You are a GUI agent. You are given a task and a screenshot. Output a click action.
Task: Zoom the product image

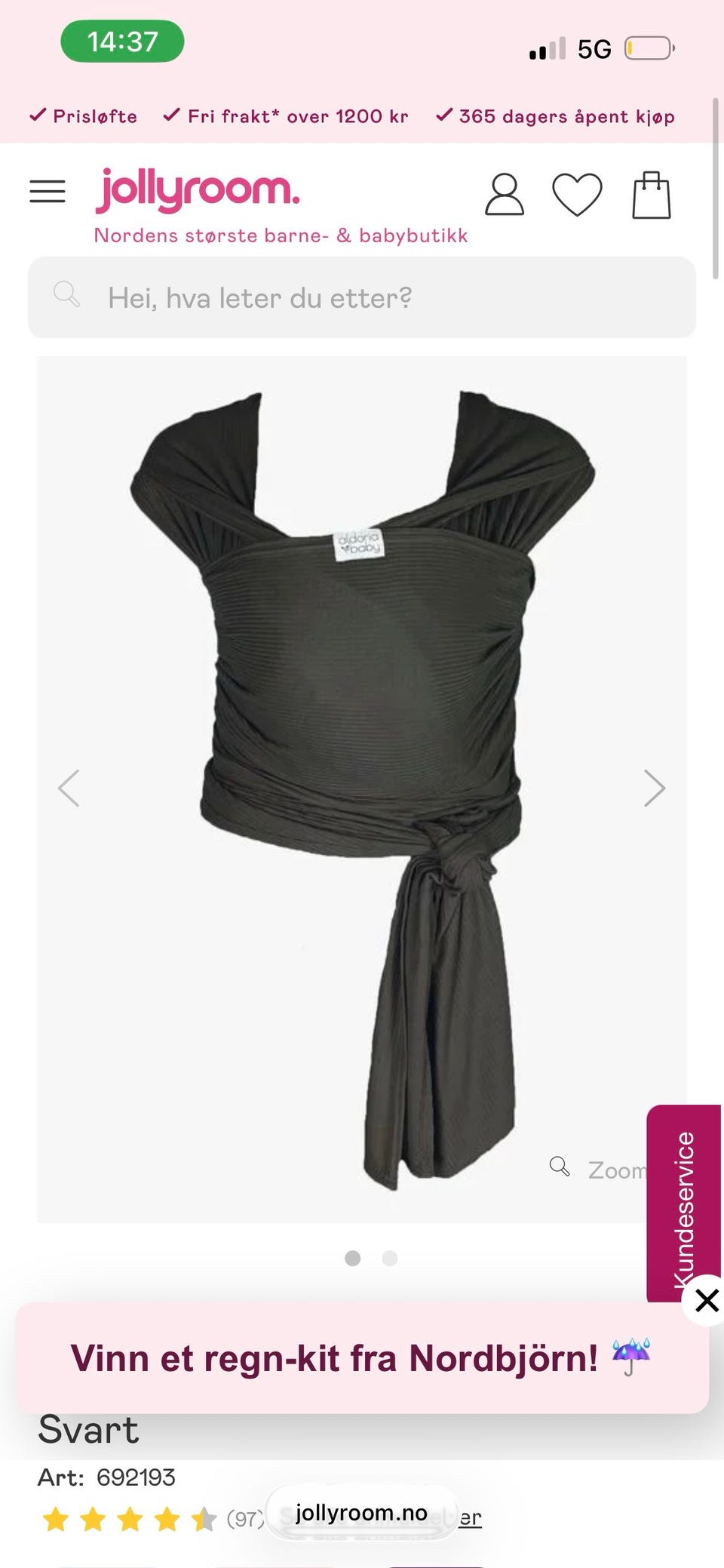[598, 1169]
